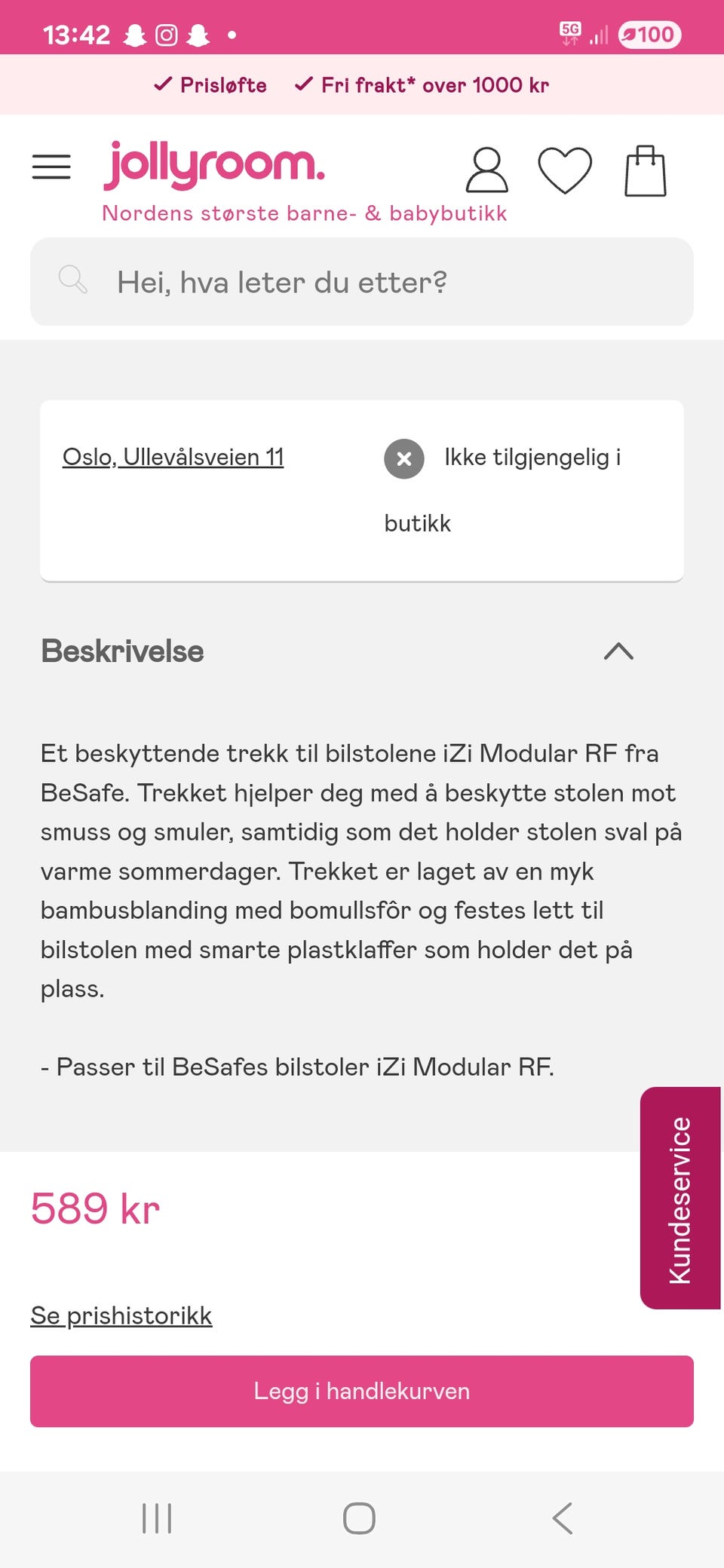
Task: Collapse the Beskrivelse section chevron
Action: click(x=619, y=651)
